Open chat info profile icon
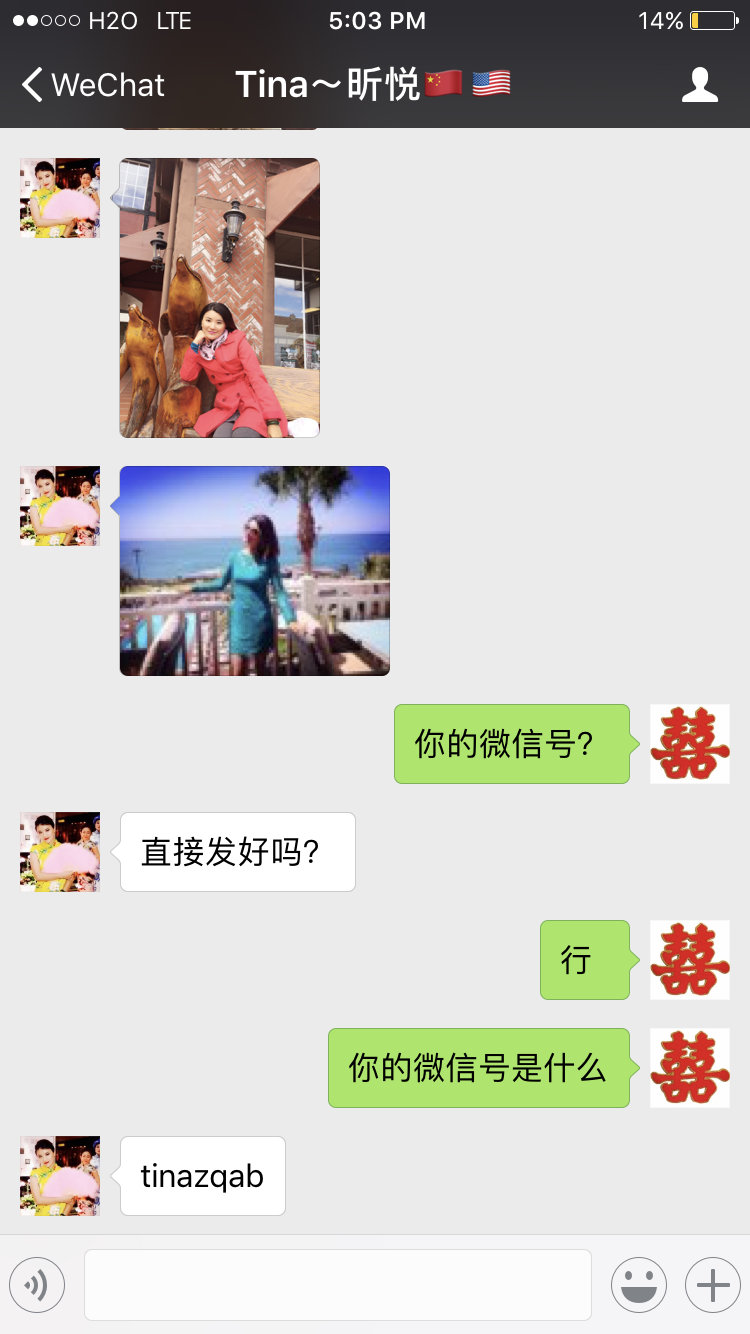This screenshot has width=750, height=1334. (x=699, y=85)
